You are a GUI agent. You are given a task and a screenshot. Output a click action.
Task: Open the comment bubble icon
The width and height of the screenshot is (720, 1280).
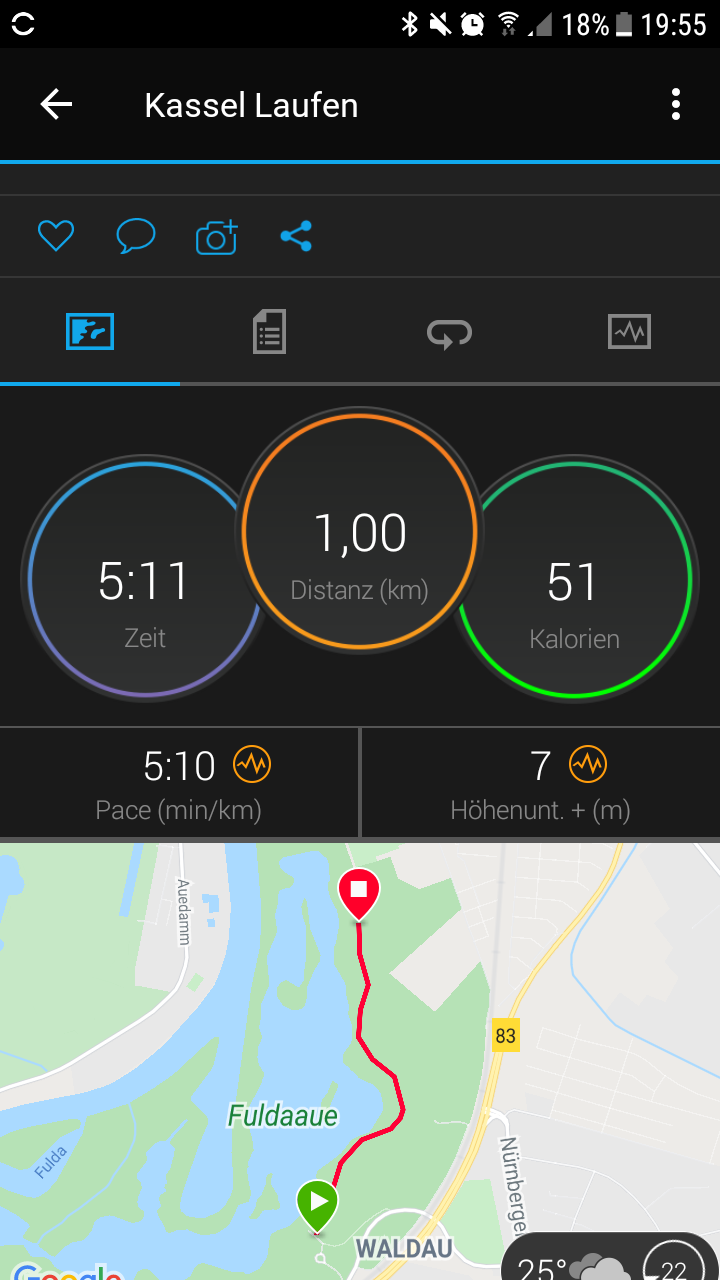tap(136, 237)
